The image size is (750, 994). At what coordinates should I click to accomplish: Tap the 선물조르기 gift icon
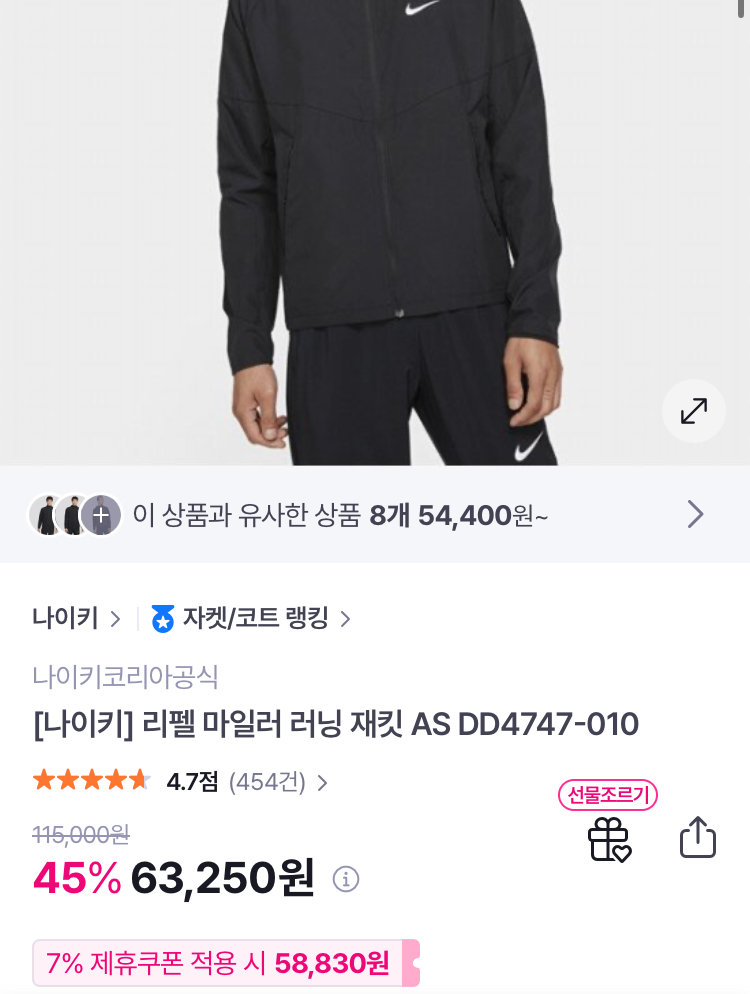[x=608, y=838]
